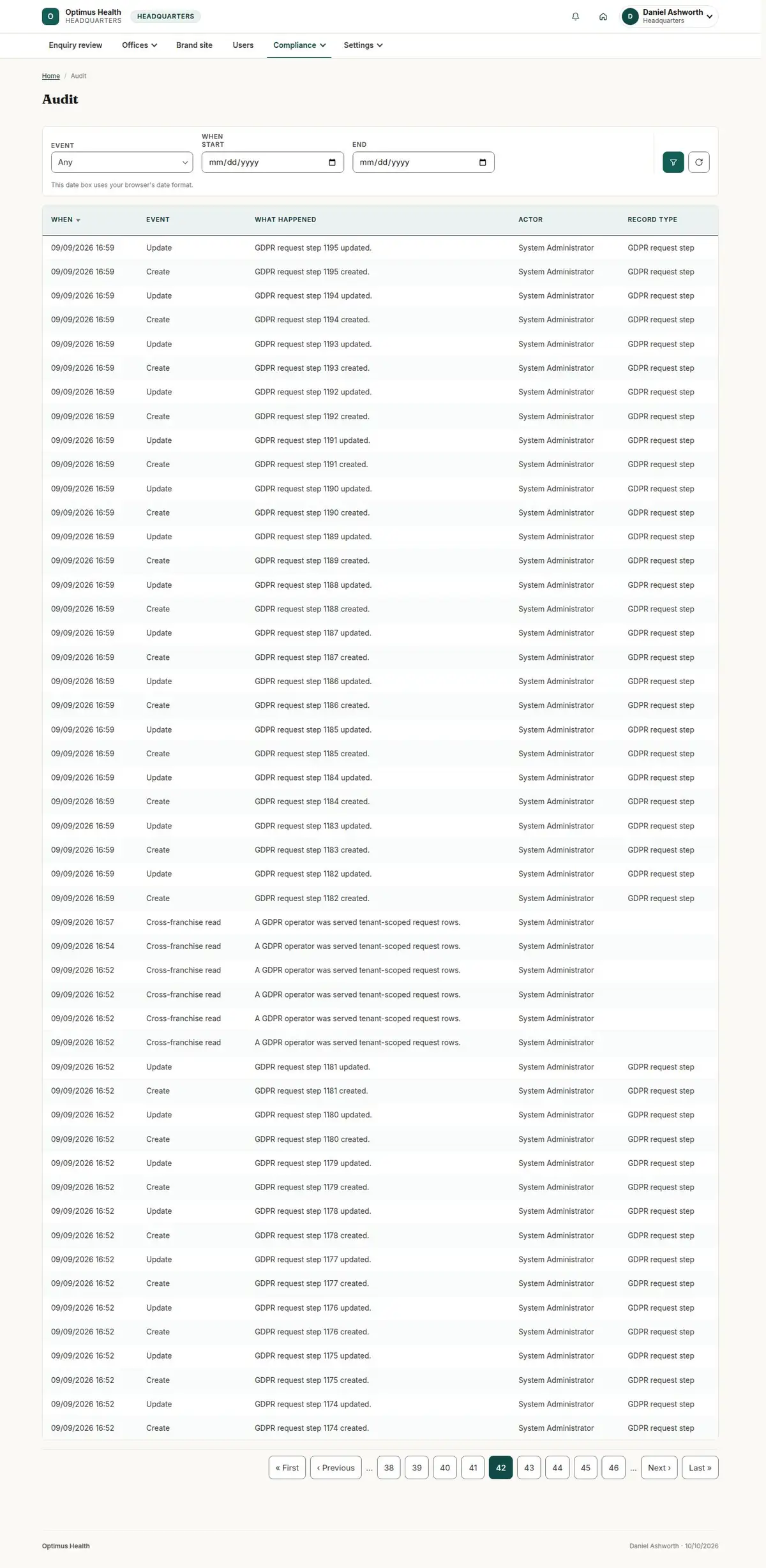Open the notifications bell

point(575,17)
